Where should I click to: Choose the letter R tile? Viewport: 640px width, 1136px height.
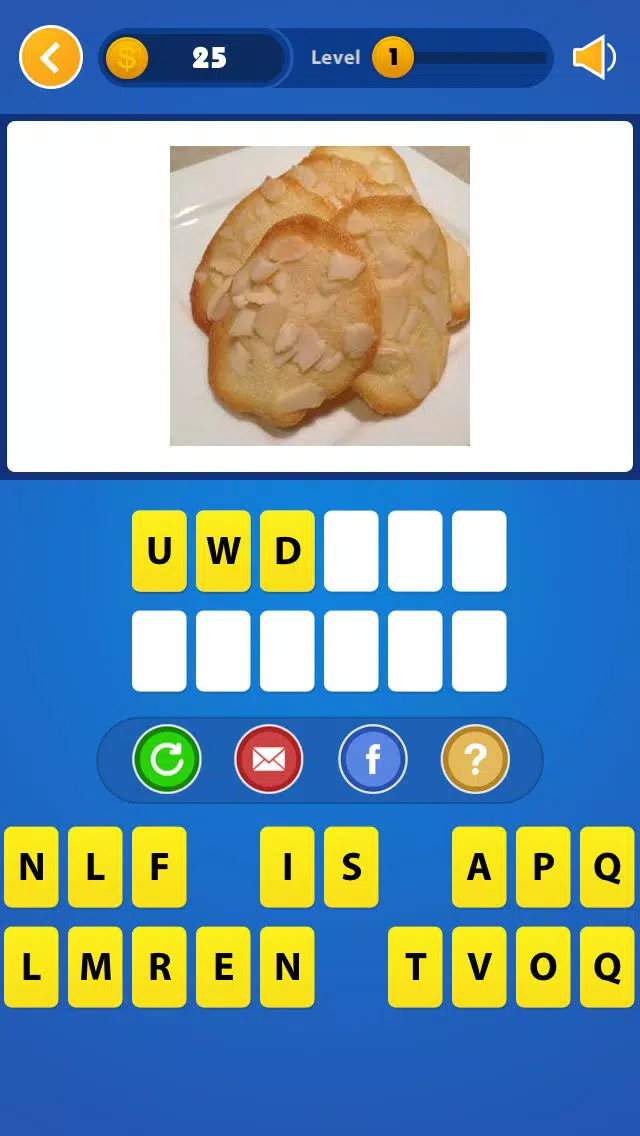point(159,967)
